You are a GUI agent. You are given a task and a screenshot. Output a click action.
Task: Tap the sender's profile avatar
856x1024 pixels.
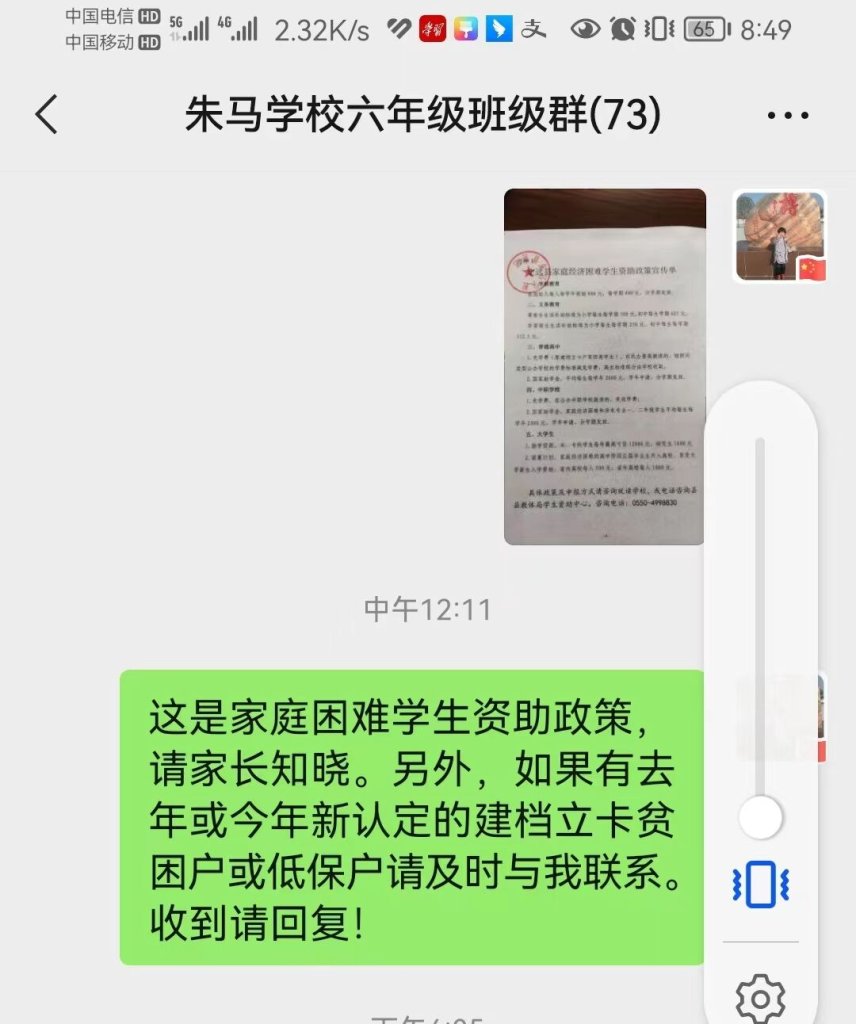780,236
